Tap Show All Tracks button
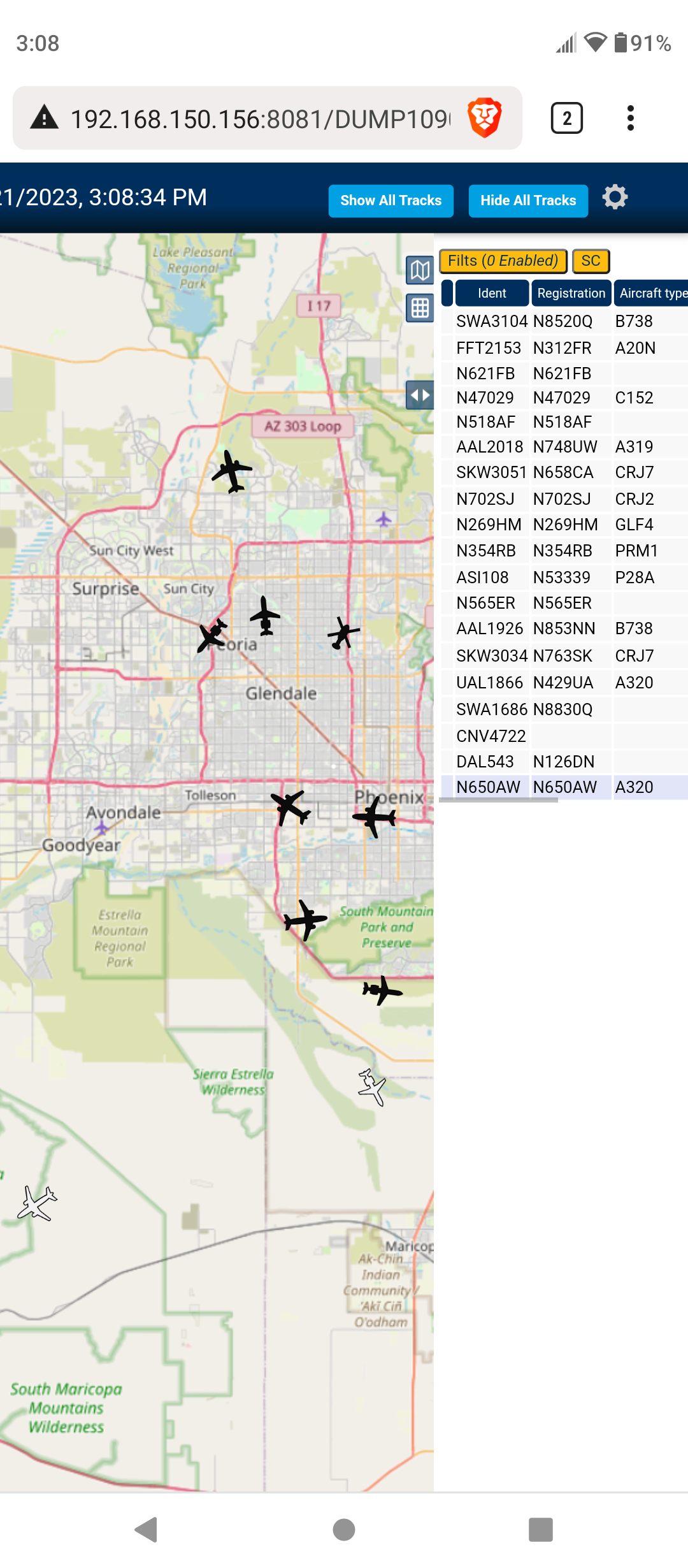688x1568 pixels. tap(391, 201)
